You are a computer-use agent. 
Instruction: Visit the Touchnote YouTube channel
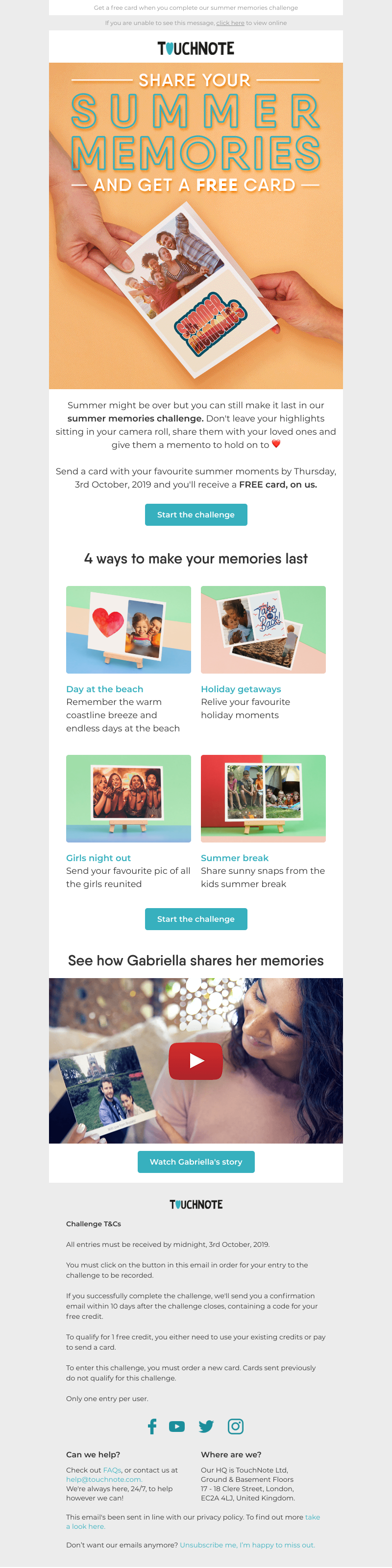[x=177, y=1426]
